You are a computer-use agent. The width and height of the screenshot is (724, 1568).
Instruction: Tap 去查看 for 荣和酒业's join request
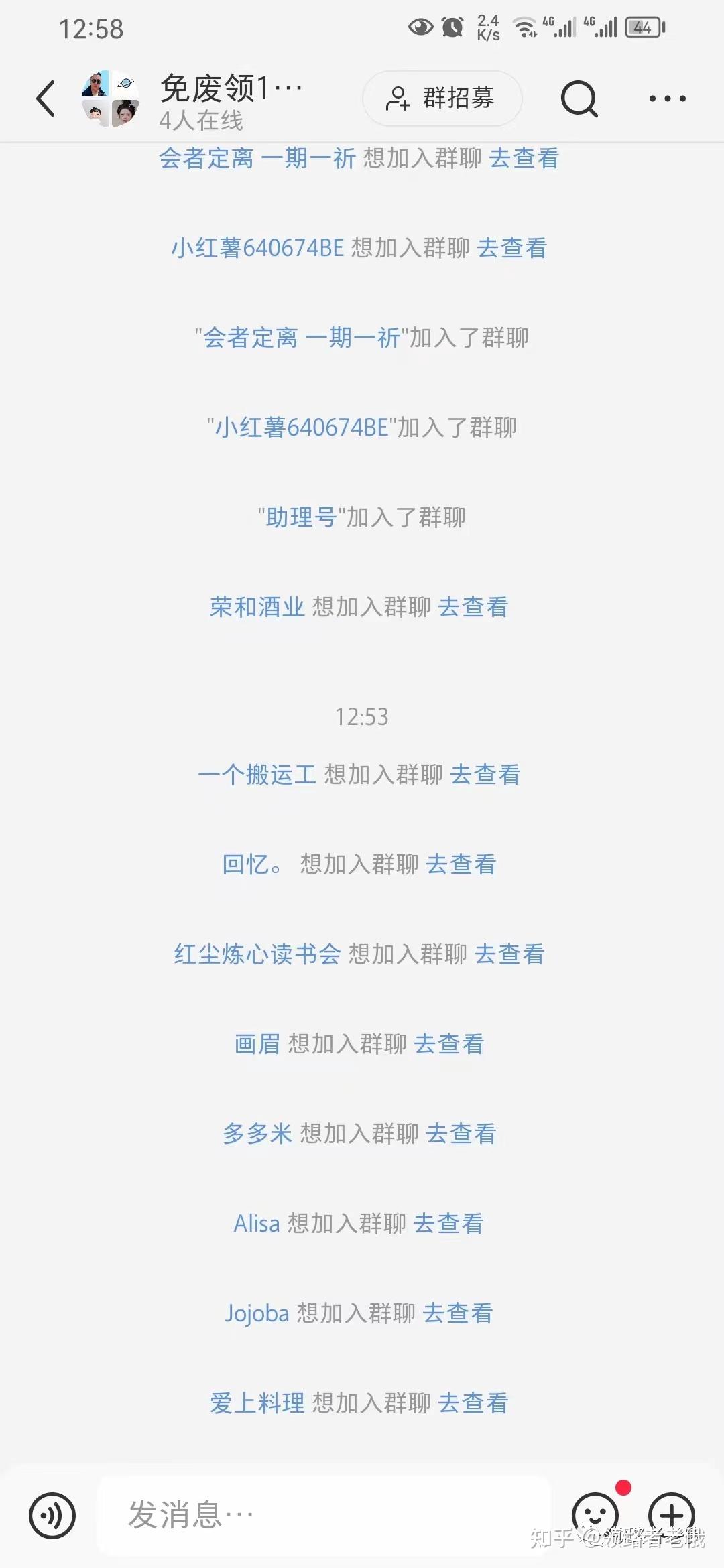tap(473, 607)
